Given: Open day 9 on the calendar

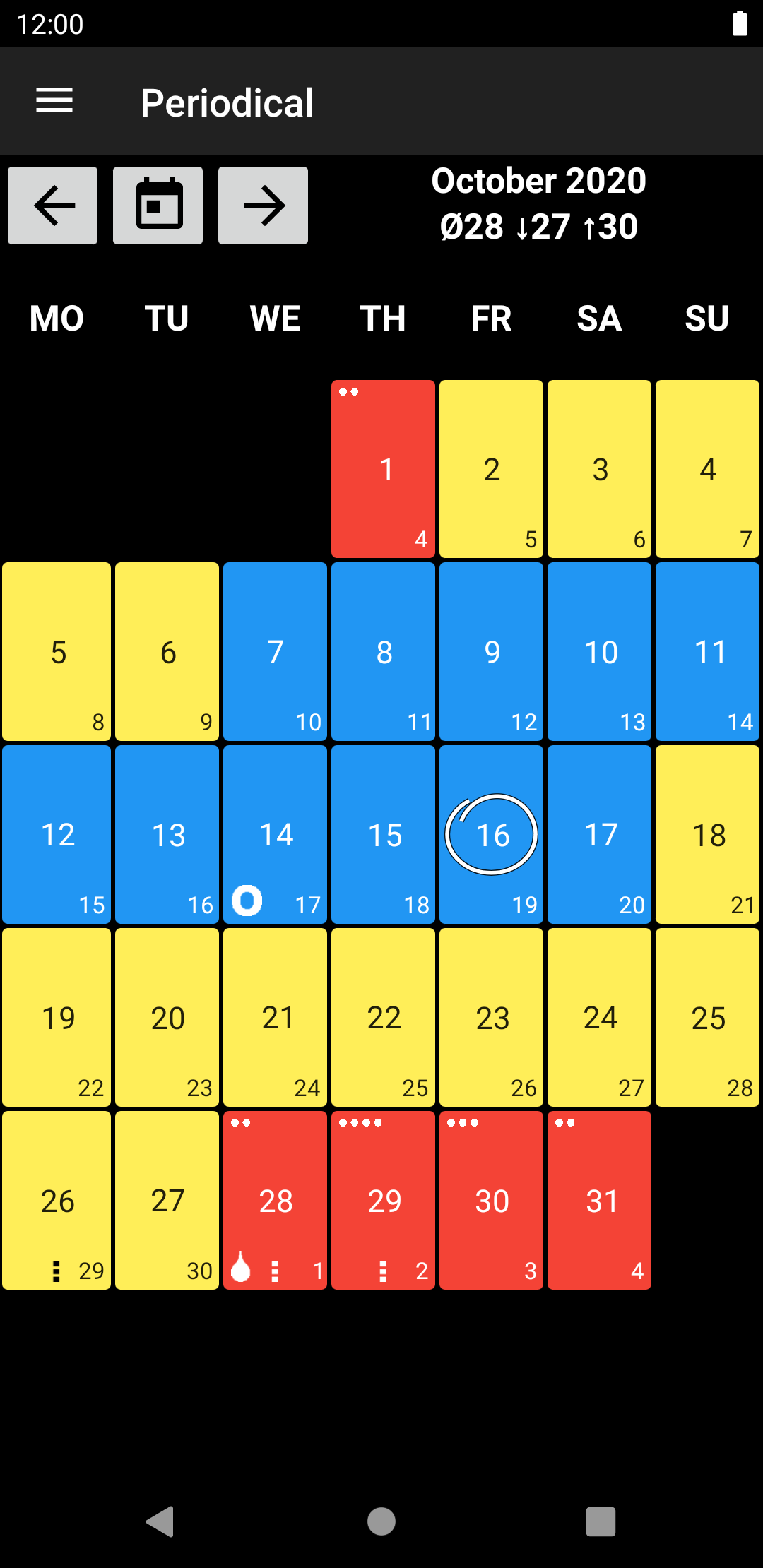Looking at the screenshot, I should pyautogui.click(x=491, y=651).
